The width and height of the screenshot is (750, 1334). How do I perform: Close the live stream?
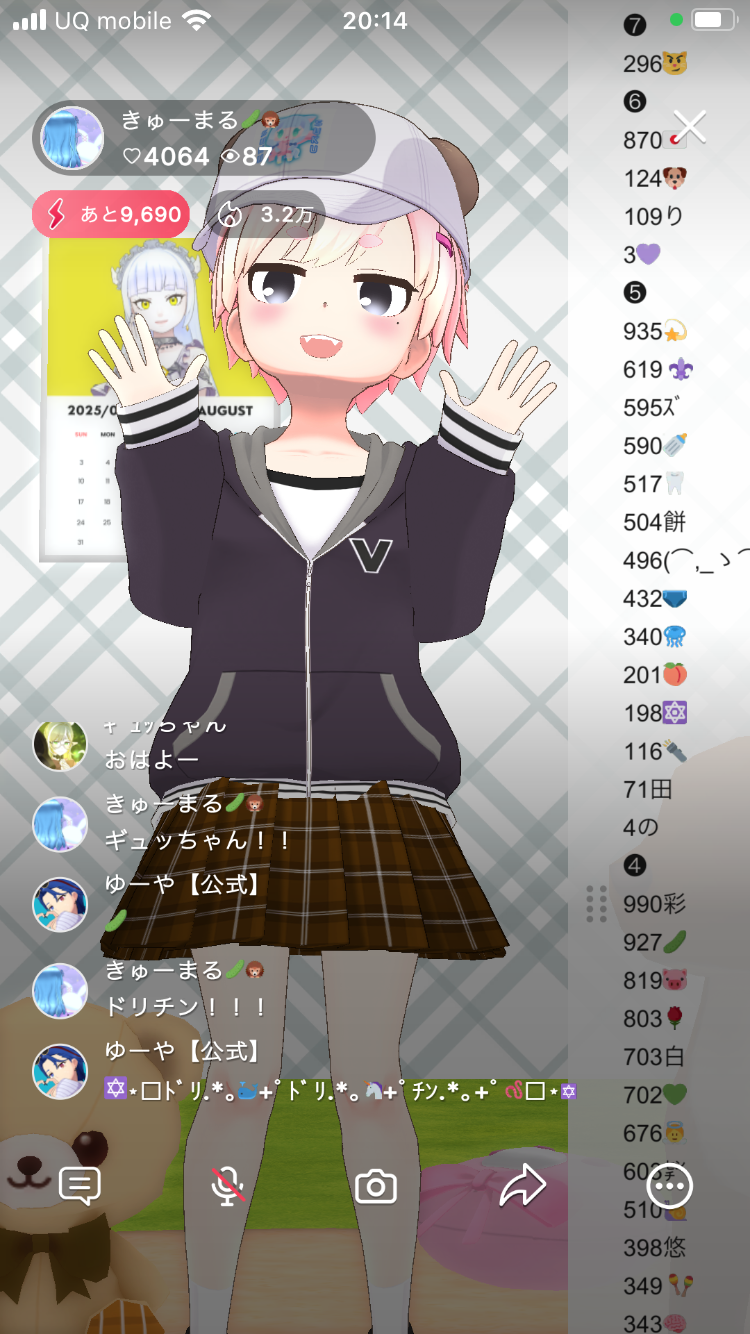(x=690, y=127)
